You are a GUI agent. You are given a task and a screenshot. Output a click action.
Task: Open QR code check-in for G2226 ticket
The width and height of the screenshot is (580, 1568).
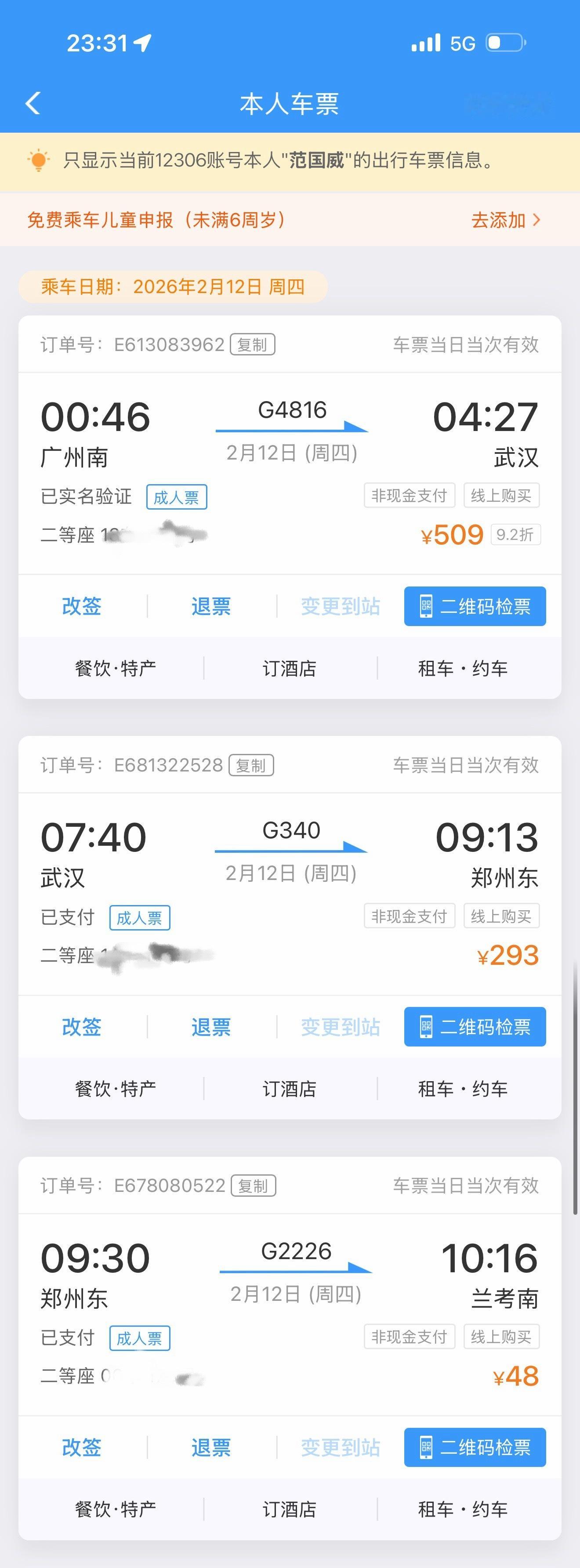click(x=475, y=1448)
